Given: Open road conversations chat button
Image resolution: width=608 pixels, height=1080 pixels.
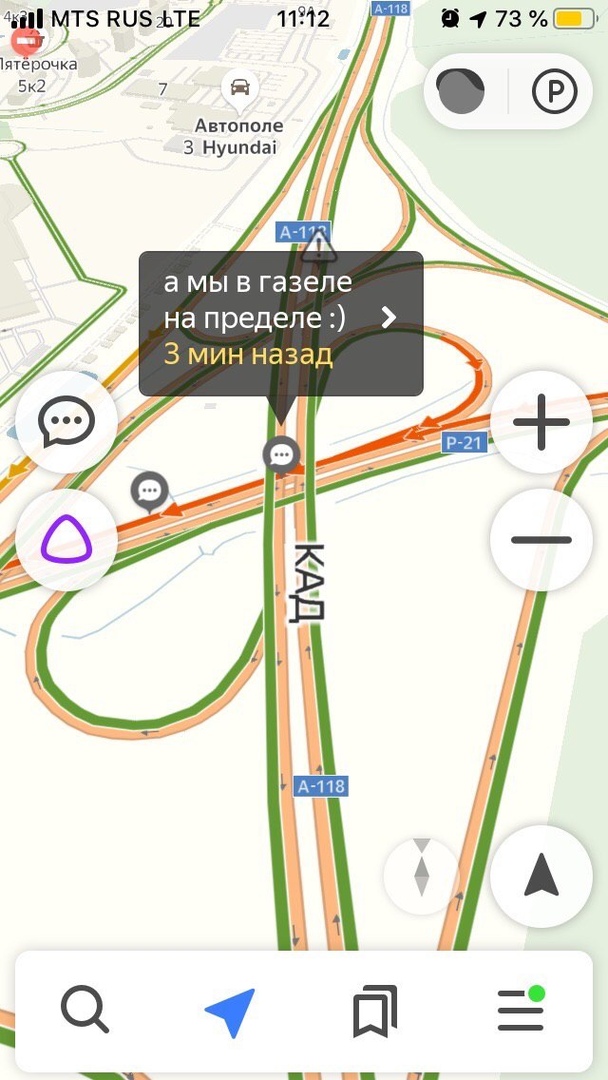Looking at the screenshot, I should point(67,423).
